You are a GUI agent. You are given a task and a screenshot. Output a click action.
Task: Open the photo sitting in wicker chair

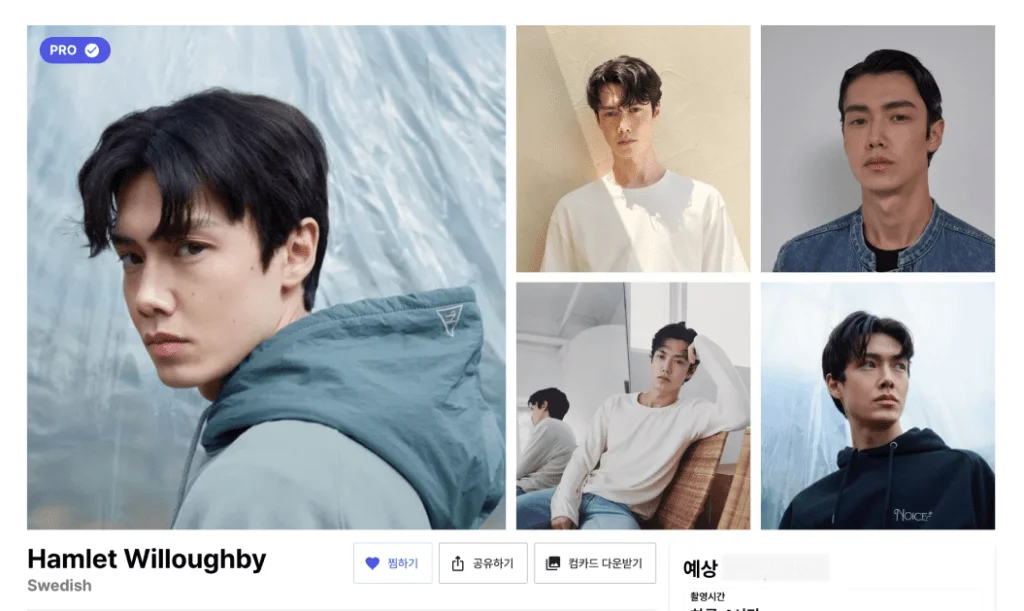pos(633,405)
